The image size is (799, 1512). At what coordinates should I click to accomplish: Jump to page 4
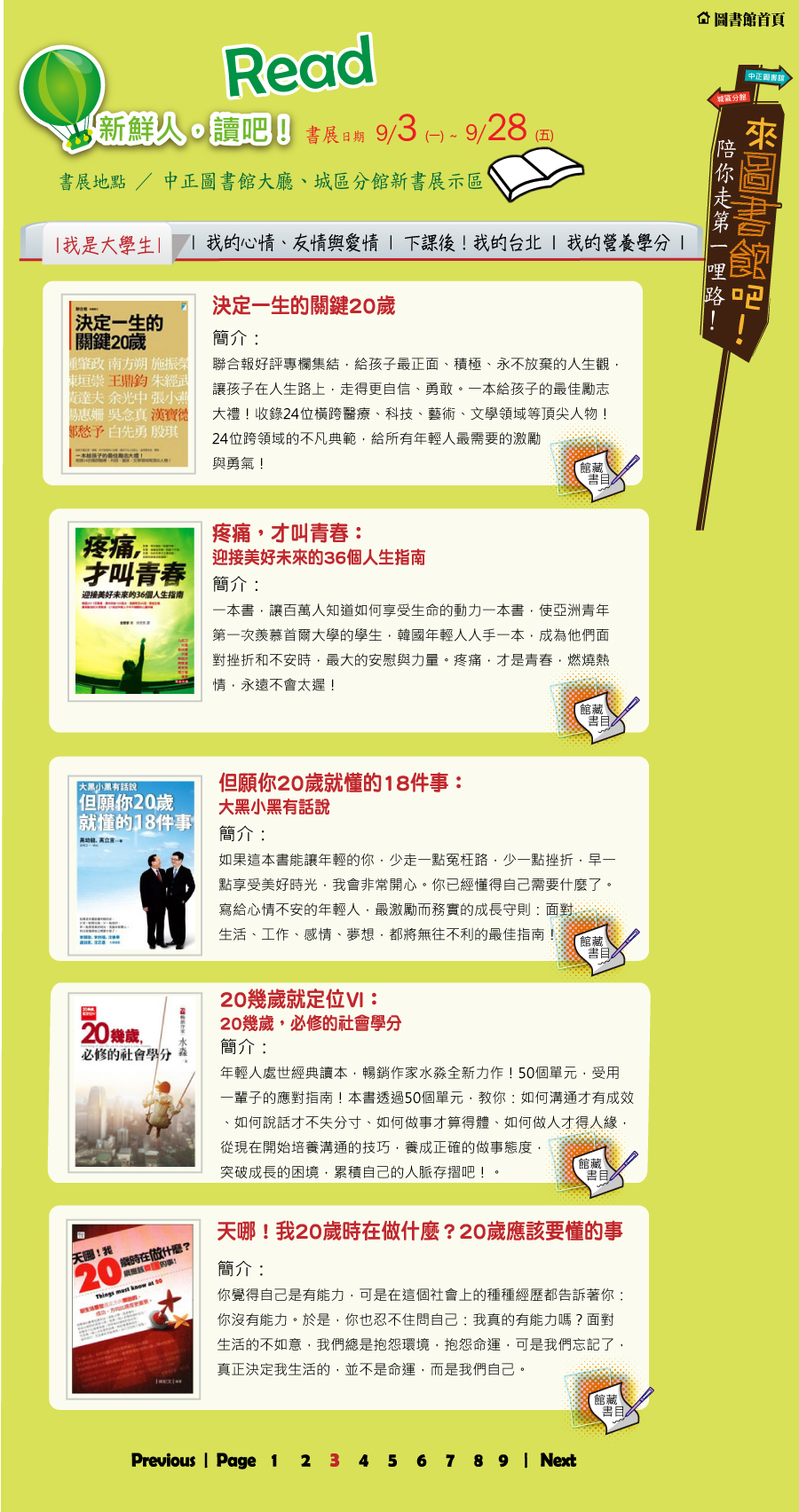(363, 1461)
